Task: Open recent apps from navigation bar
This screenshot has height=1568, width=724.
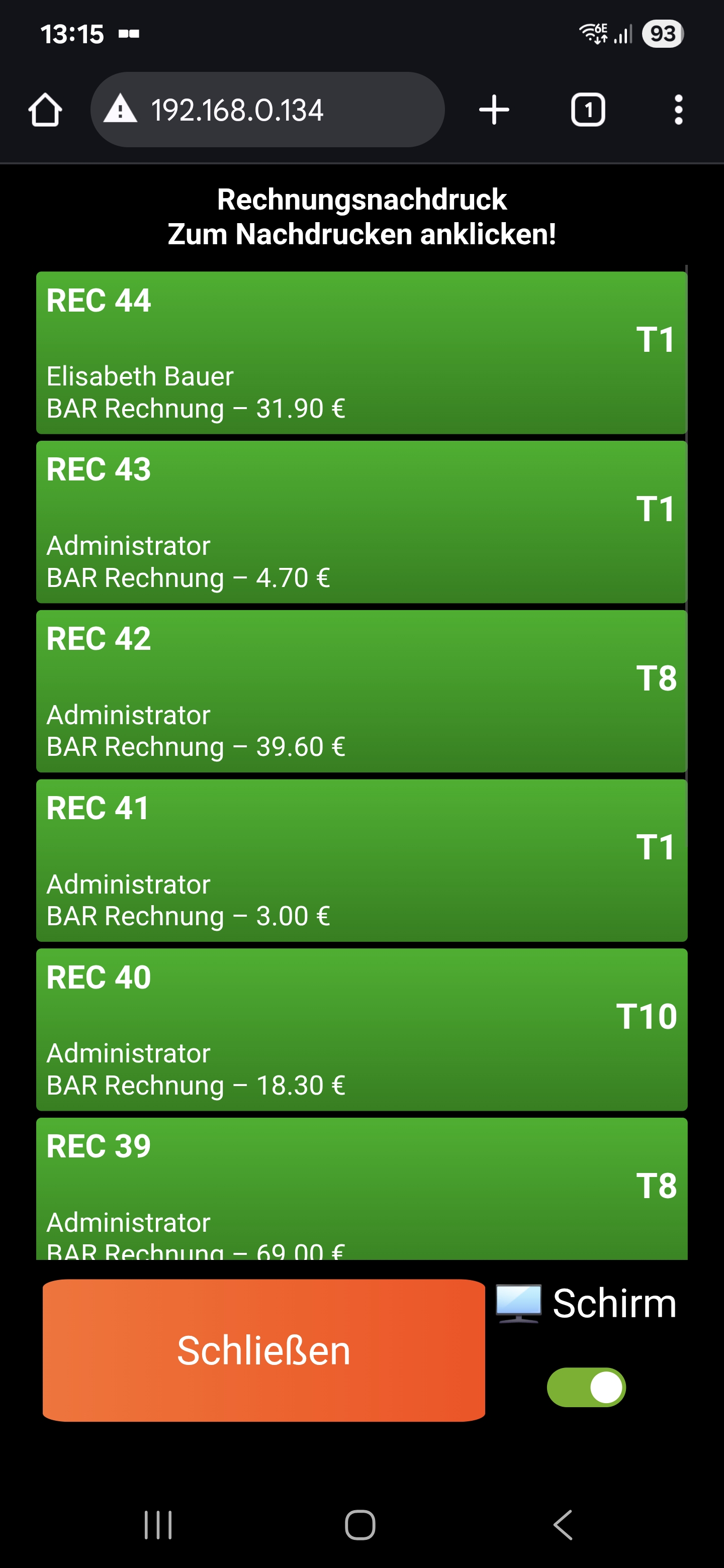Action: point(158,1525)
